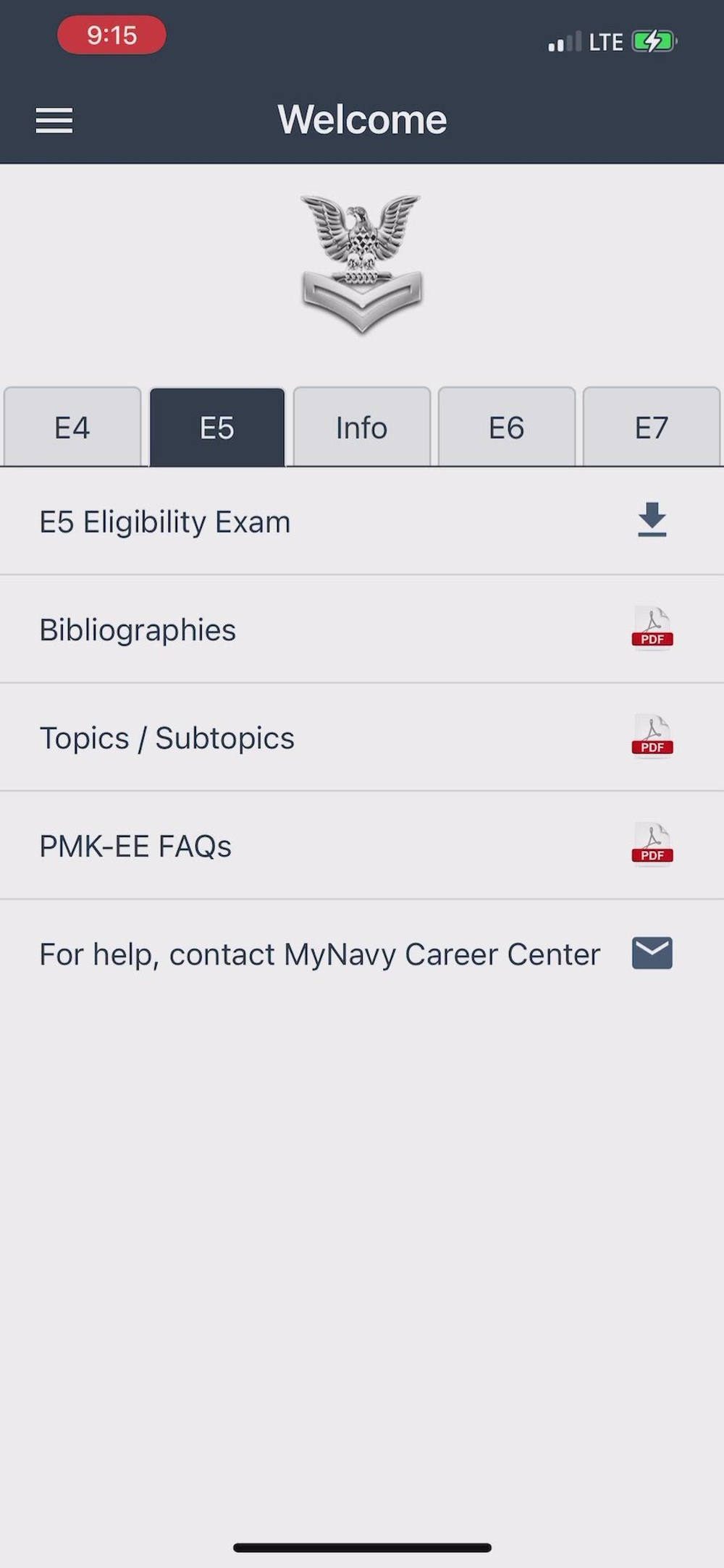Go to the E7 tab

pos(652,428)
